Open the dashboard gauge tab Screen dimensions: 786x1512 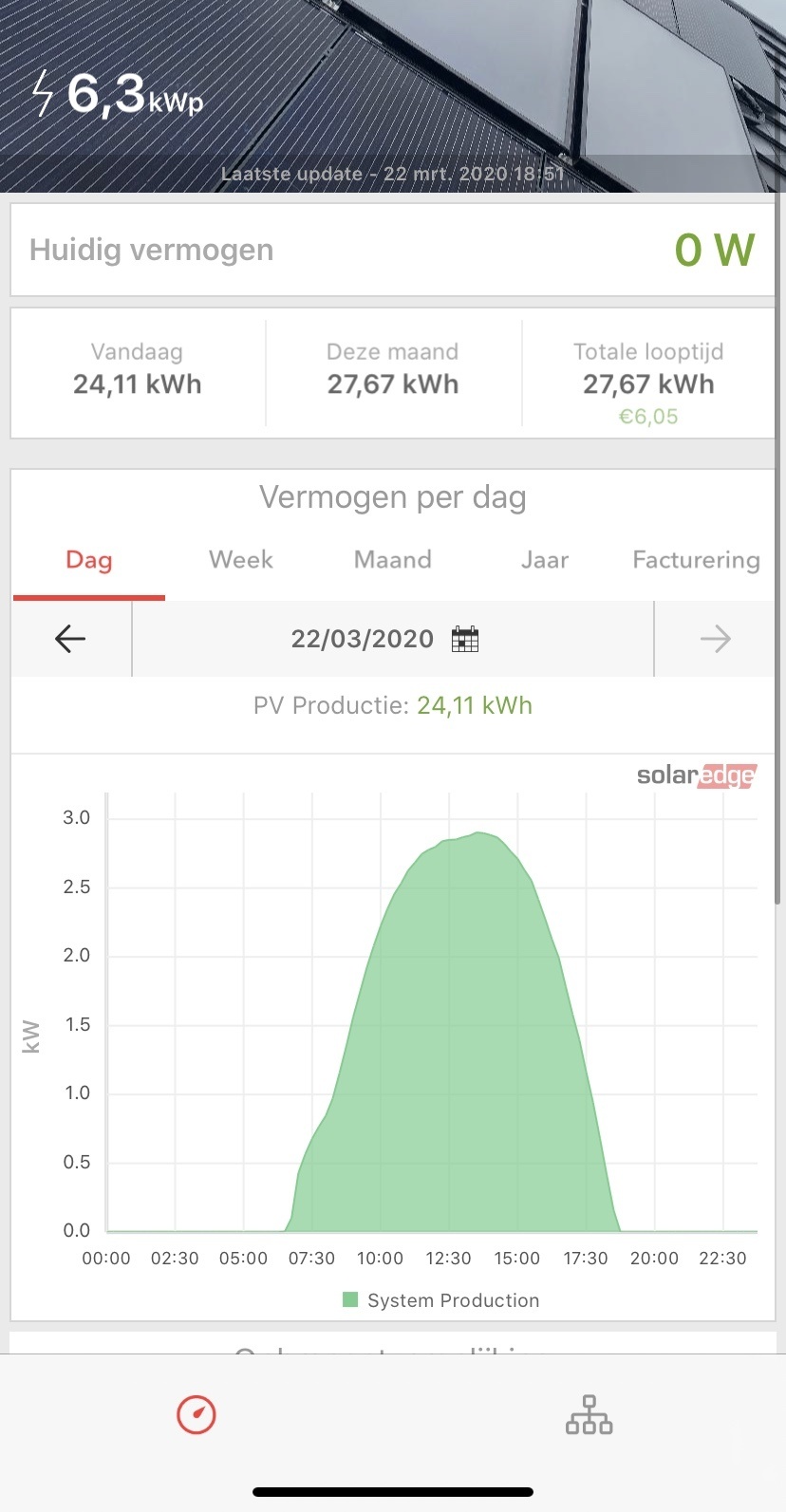(196, 1414)
